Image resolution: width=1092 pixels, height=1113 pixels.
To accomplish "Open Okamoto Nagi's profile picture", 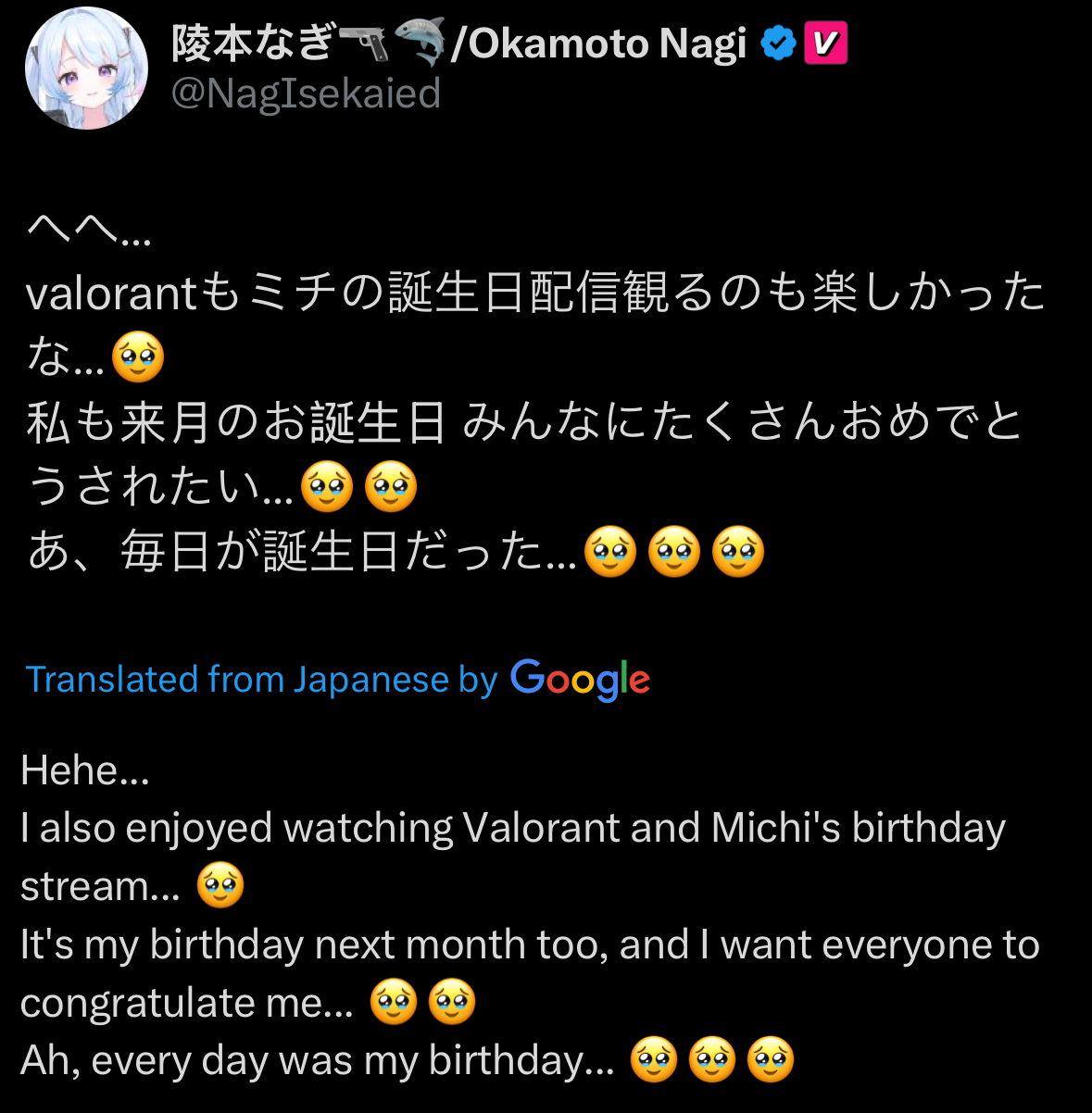I will click(86, 69).
